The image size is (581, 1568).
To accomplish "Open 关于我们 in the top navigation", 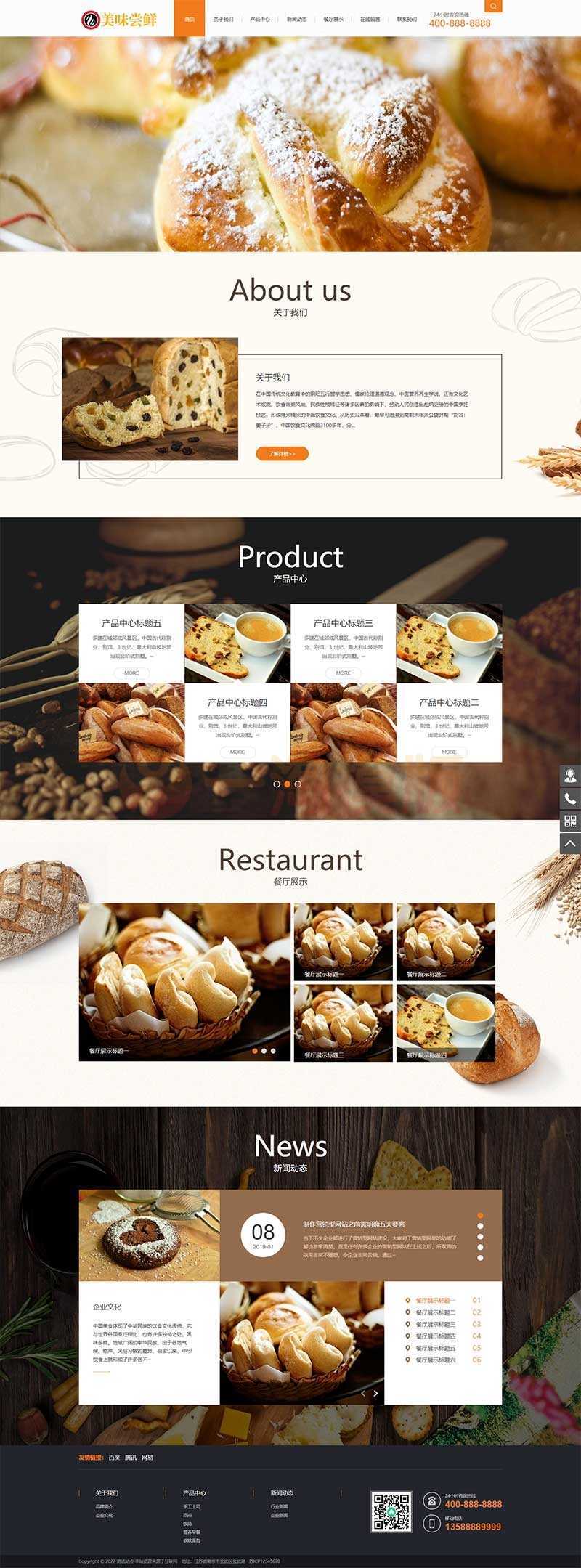I will (224, 20).
